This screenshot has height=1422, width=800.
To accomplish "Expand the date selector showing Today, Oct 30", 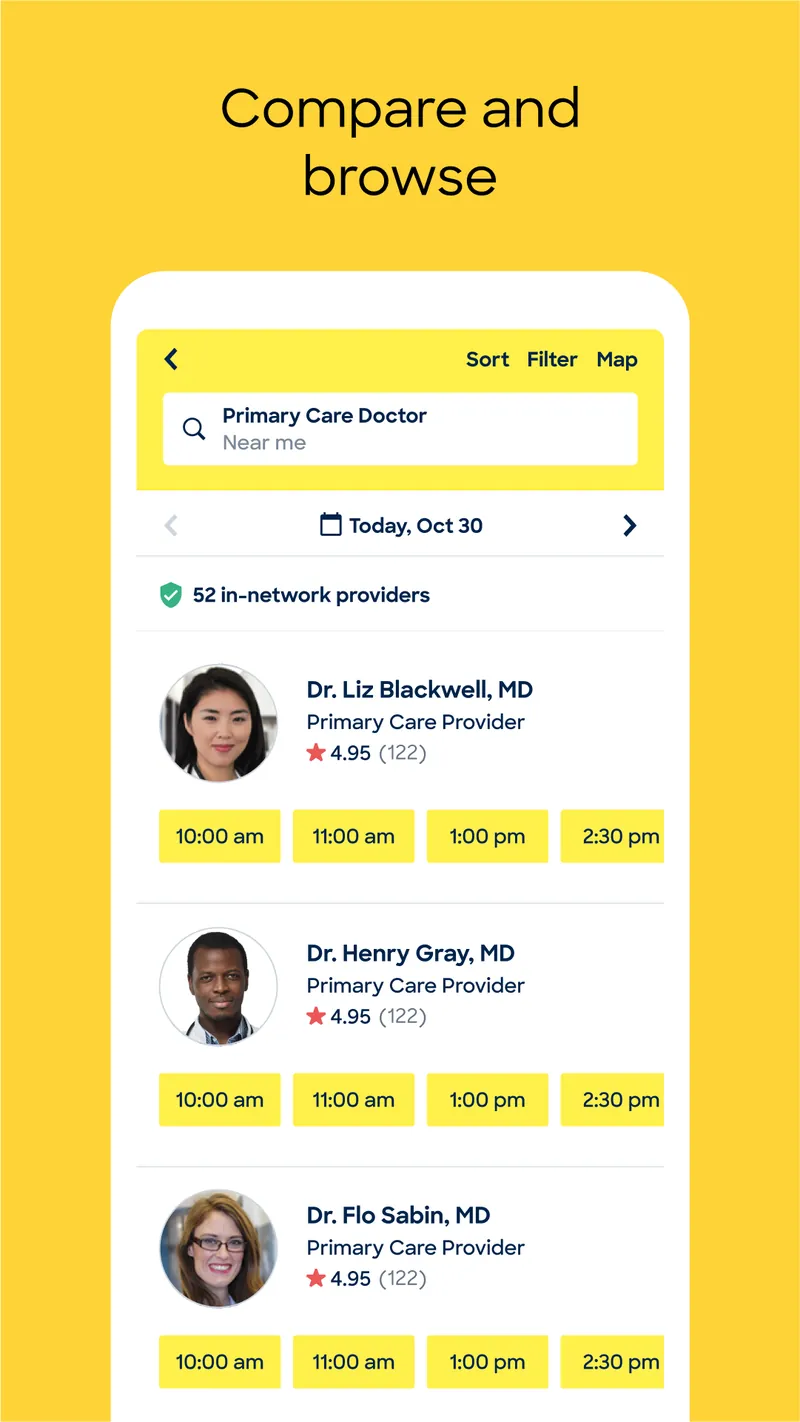I will click(x=415, y=525).
